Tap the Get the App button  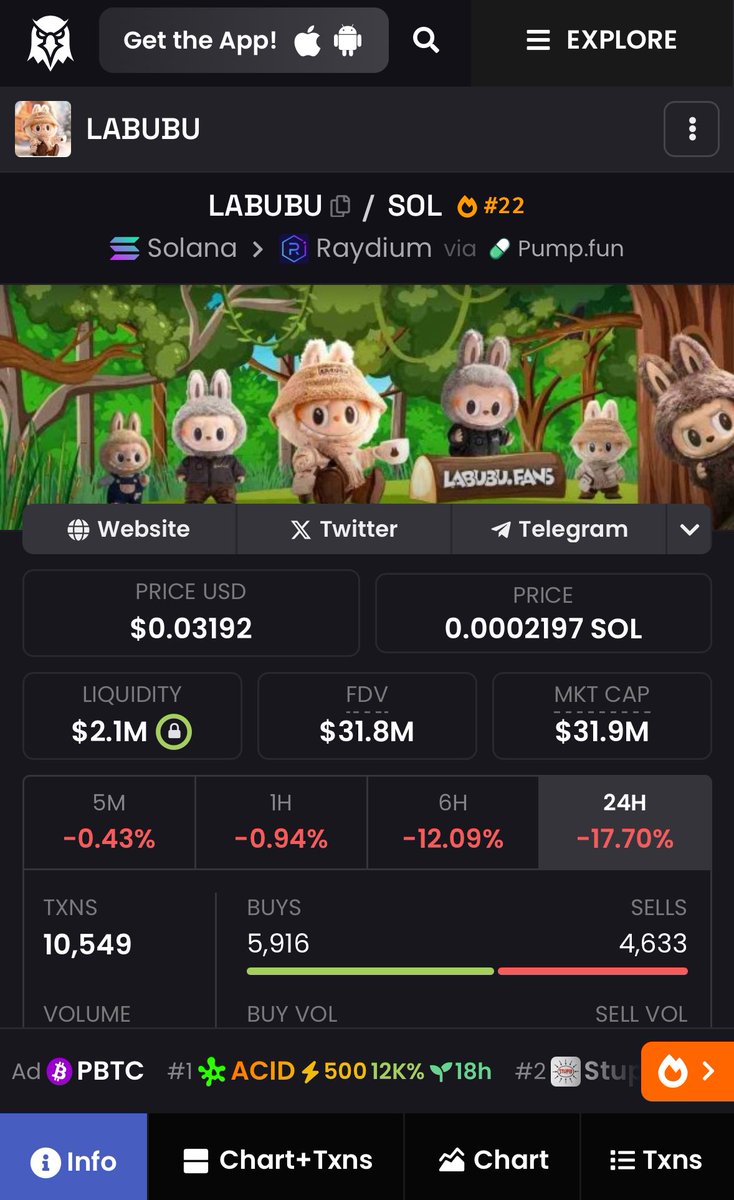pos(243,40)
